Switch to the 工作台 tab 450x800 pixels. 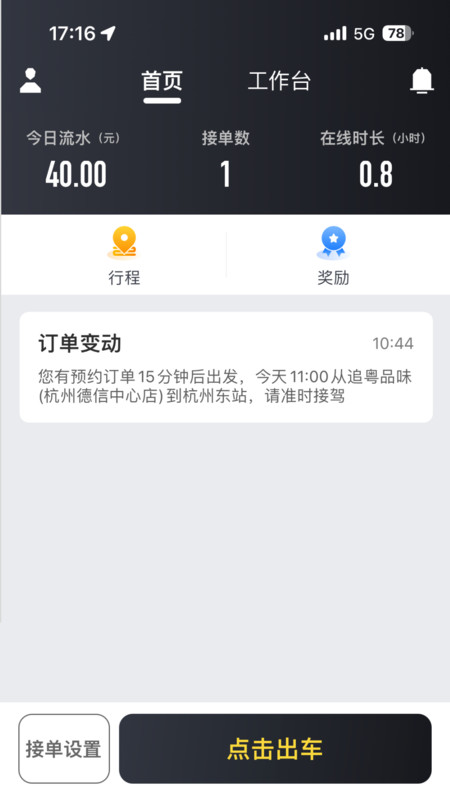coord(279,81)
